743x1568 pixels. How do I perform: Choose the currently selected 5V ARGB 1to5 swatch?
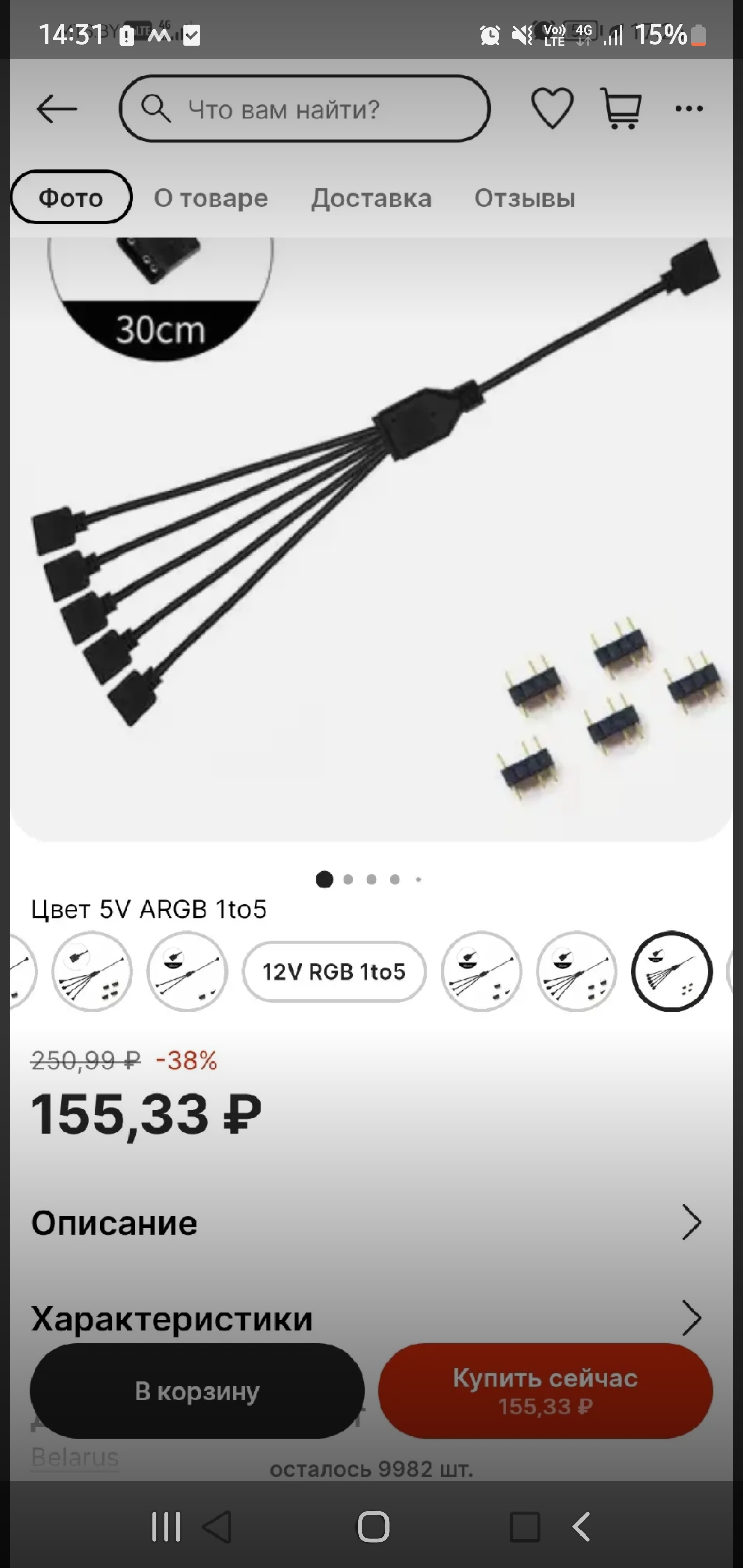point(671,971)
